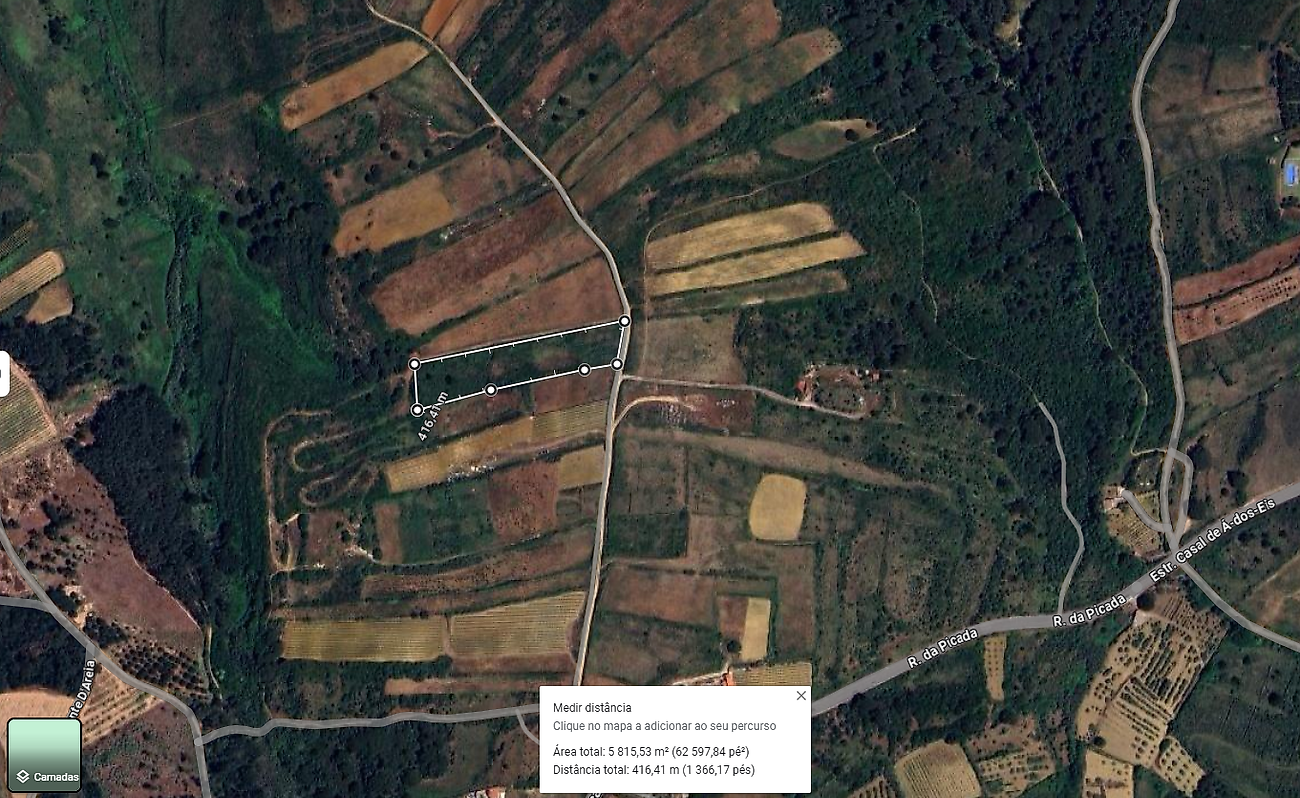Open the Camadas layers switcher
Image resolution: width=1300 pixels, height=798 pixels.
(x=44, y=755)
